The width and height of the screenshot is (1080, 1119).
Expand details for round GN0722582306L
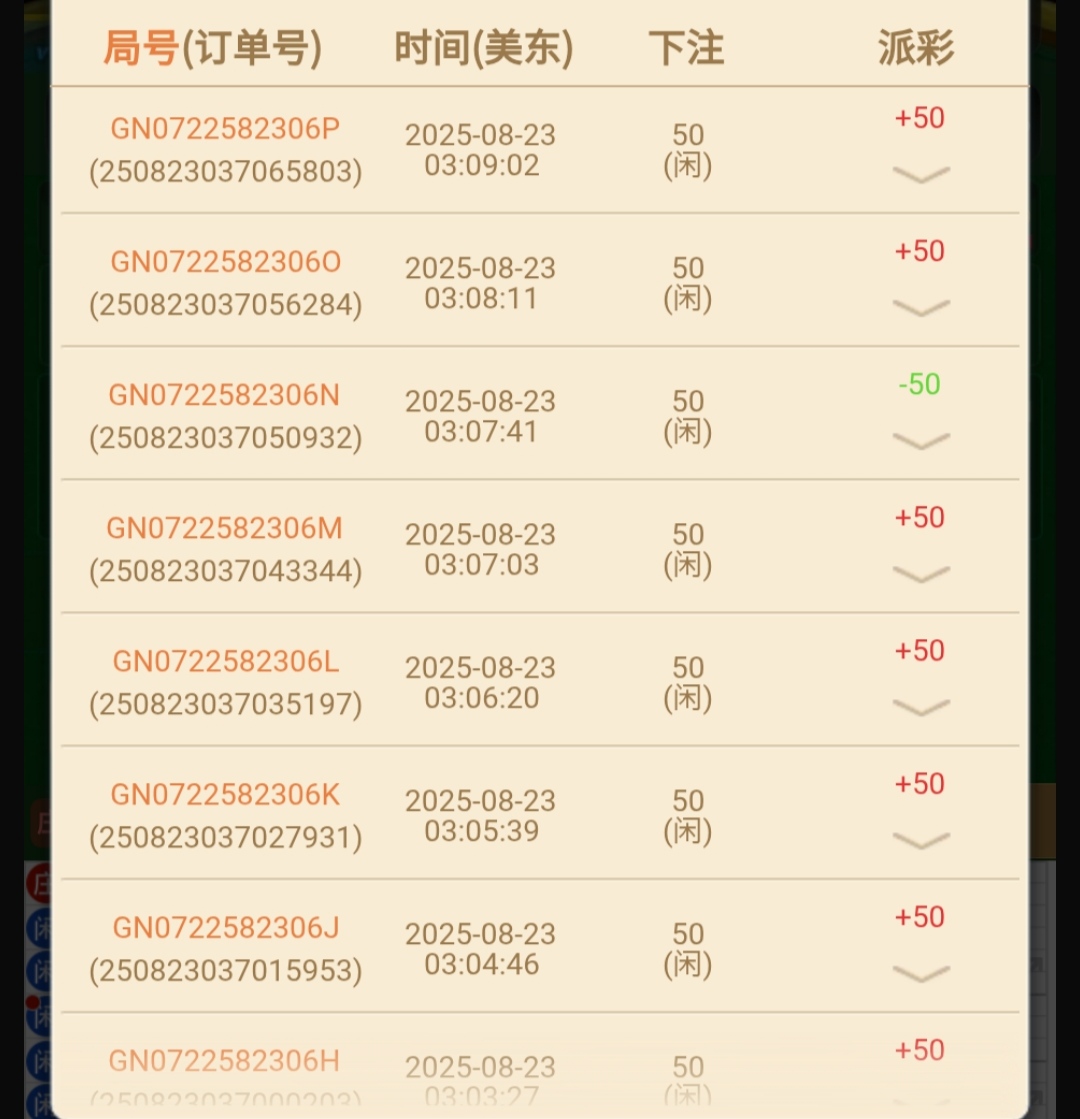(920, 708)
